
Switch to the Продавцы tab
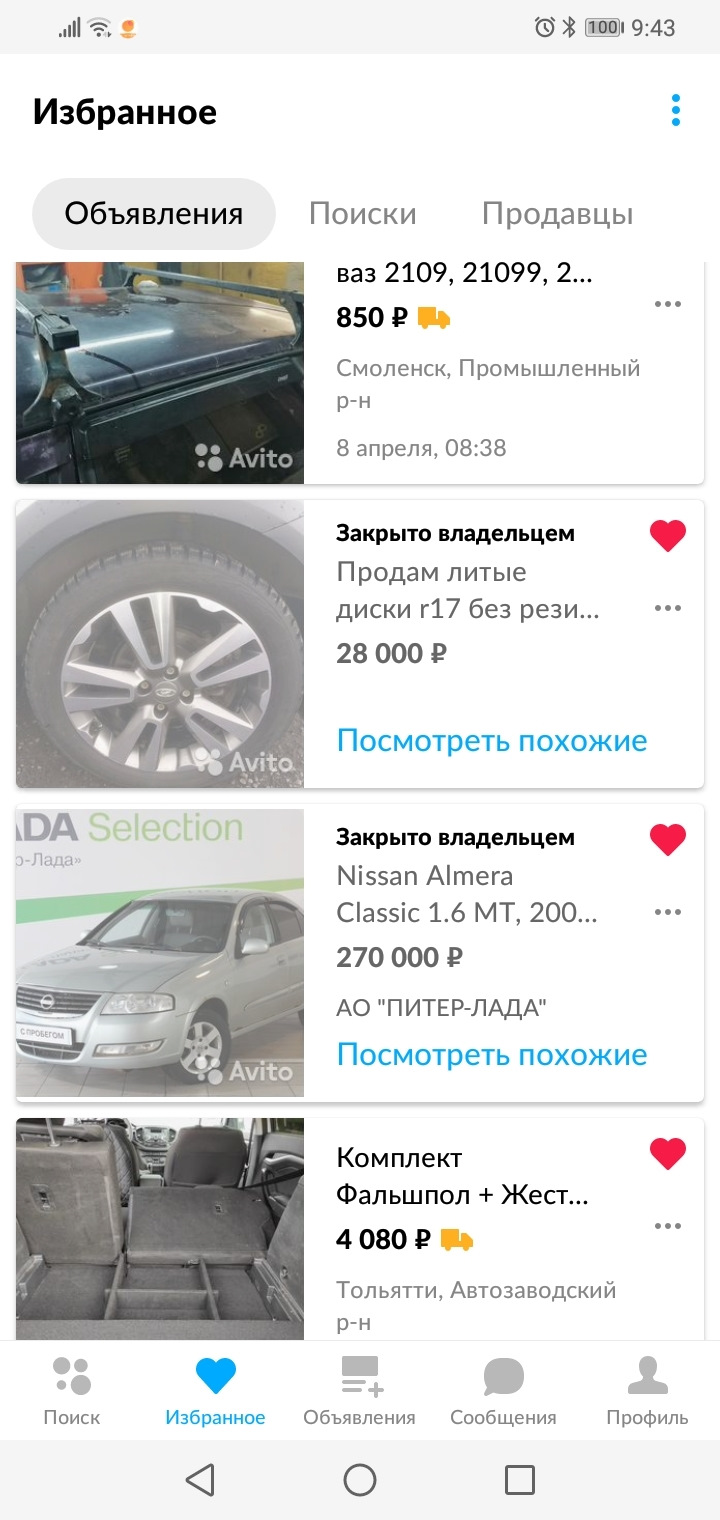[557, 214]
